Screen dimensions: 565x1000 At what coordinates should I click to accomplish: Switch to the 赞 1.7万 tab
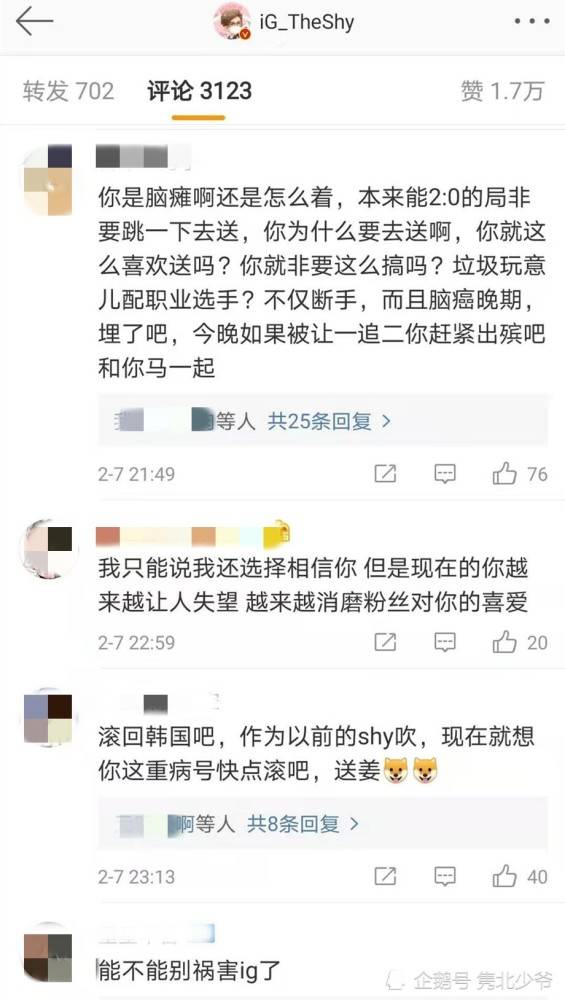pos(503,91)
